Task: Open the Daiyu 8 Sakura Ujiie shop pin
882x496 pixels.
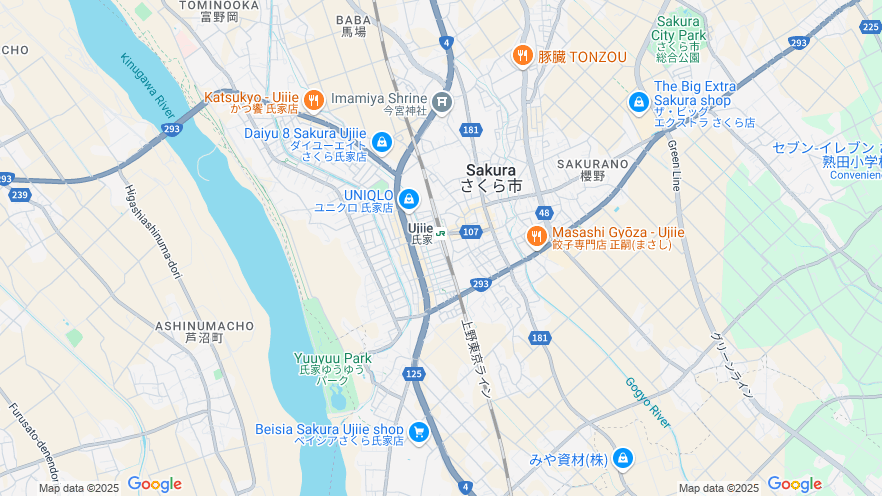Action: click(x=381, y=142)
